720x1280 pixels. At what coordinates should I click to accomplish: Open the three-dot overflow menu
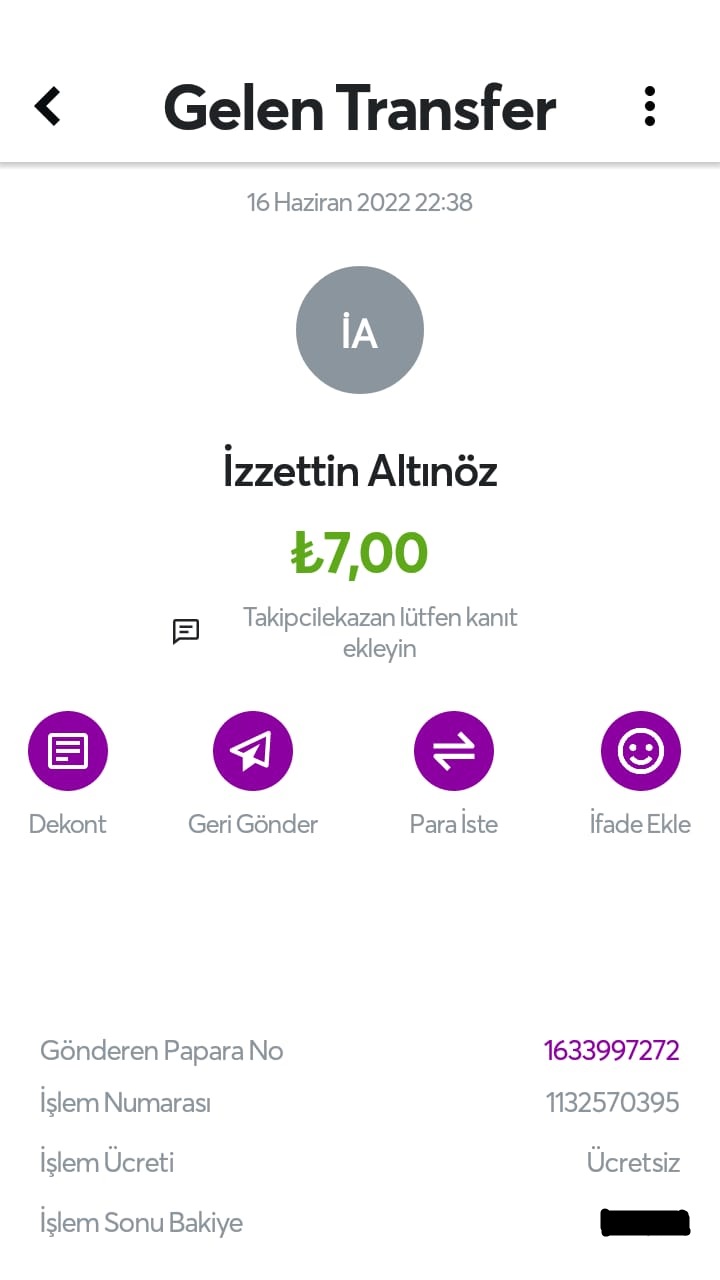tap(650, 106)
